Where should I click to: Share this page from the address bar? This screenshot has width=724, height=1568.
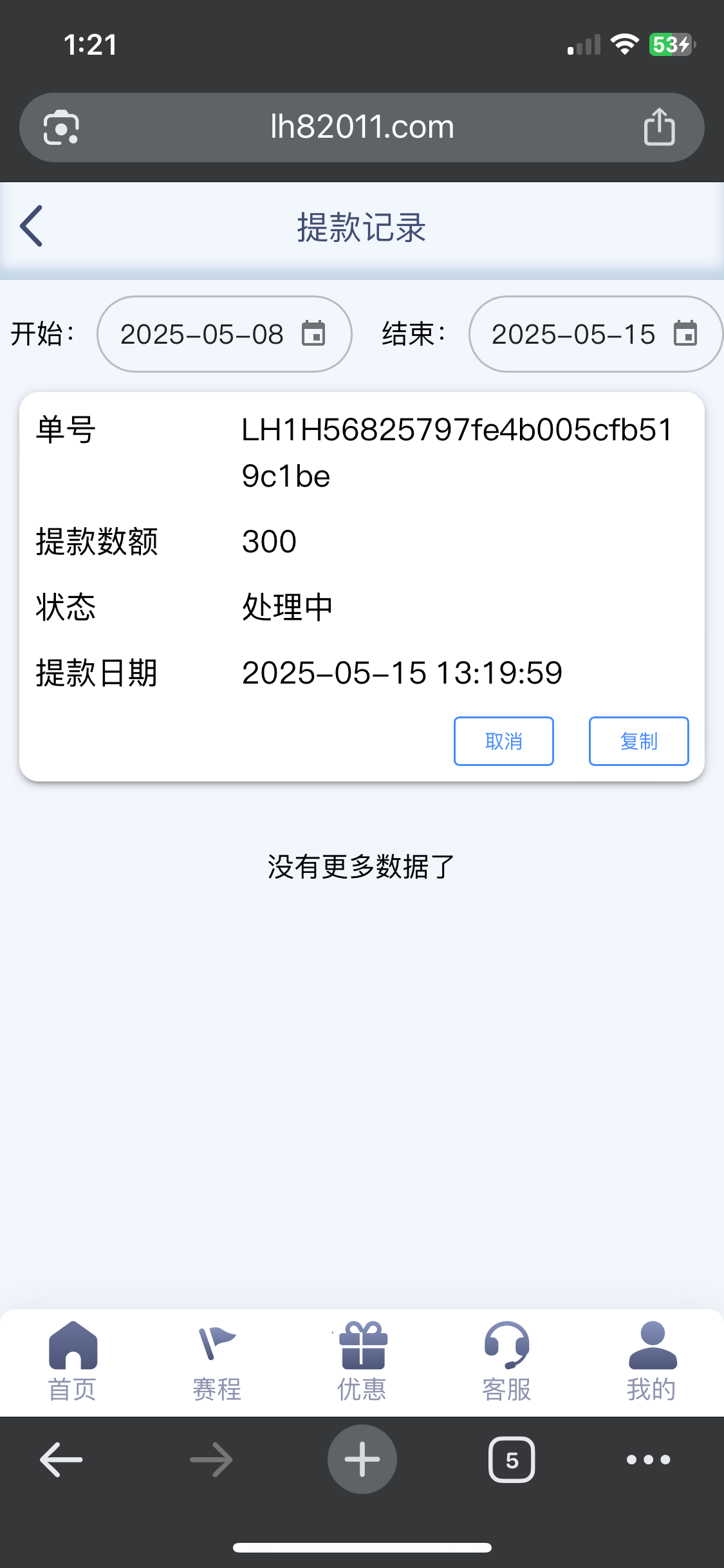click(x=659, y=127)
